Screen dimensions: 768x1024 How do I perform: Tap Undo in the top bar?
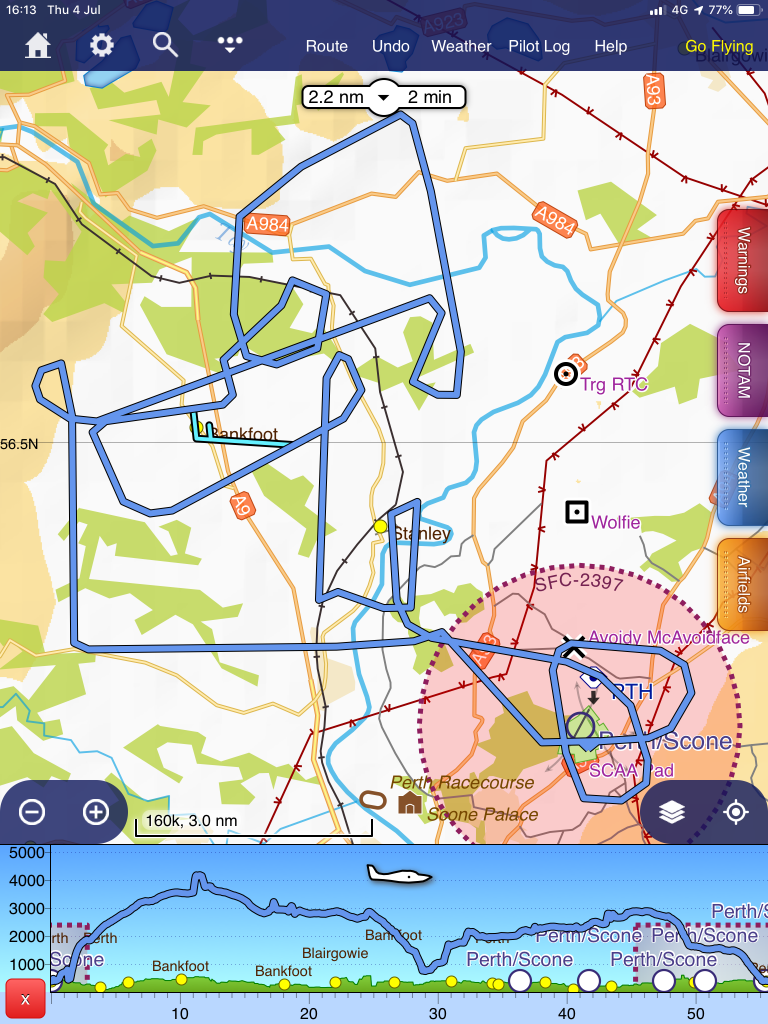[x=390, y=47]
